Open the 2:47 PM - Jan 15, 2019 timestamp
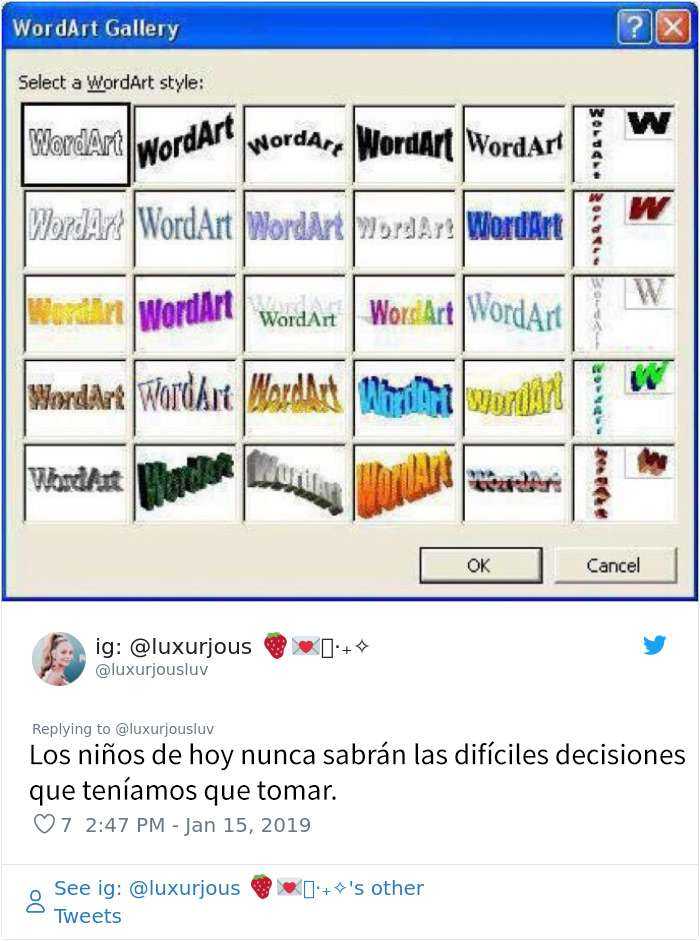The image size is (700, 941). pos(198,825)
